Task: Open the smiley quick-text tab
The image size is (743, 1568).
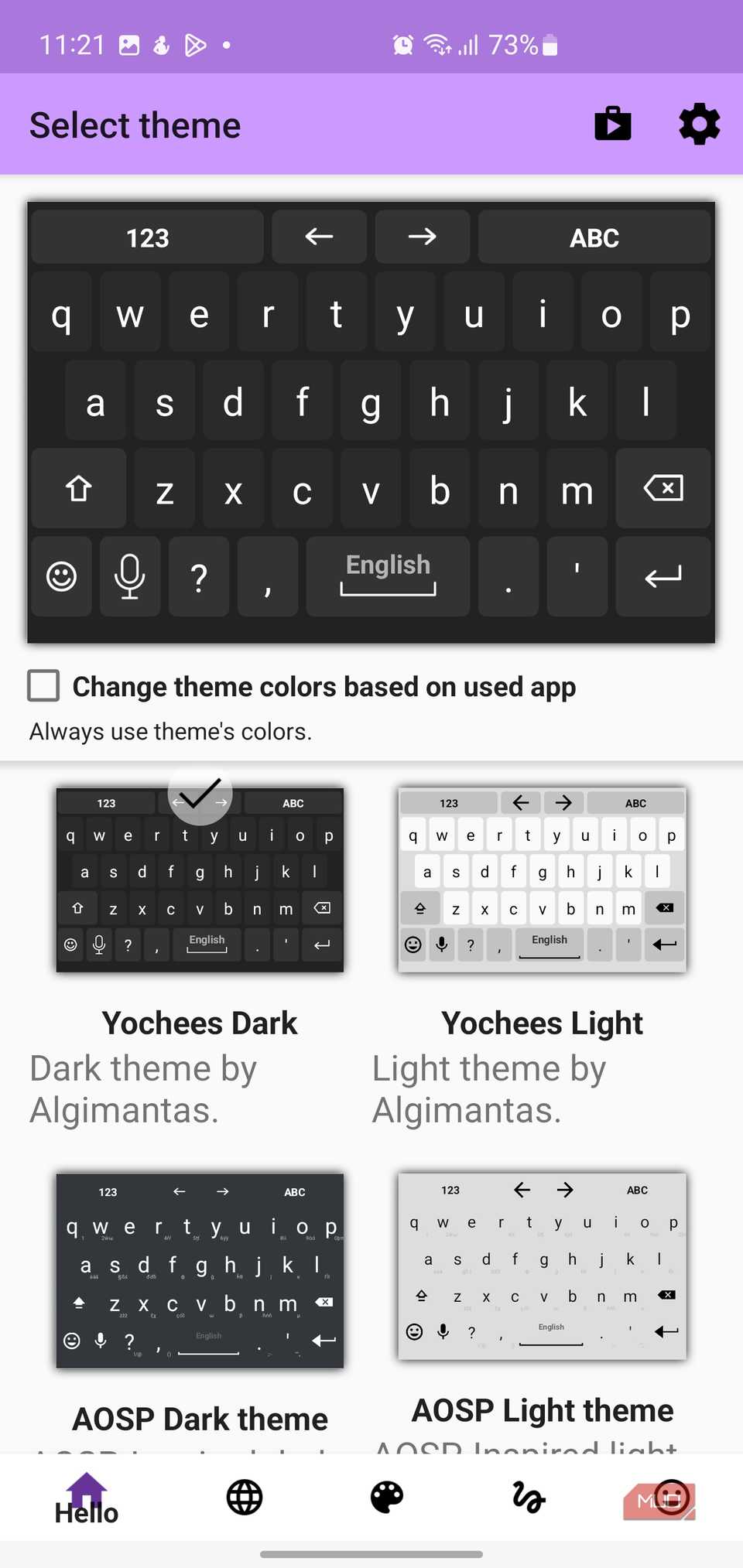Action: (x=670, y=1497)
